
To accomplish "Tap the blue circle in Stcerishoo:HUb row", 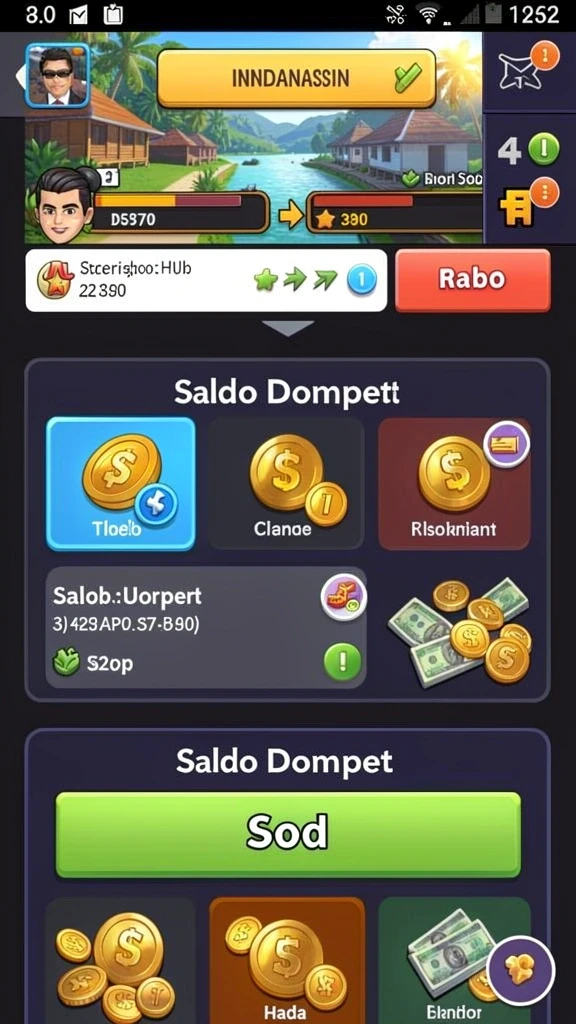I will 361,281.
